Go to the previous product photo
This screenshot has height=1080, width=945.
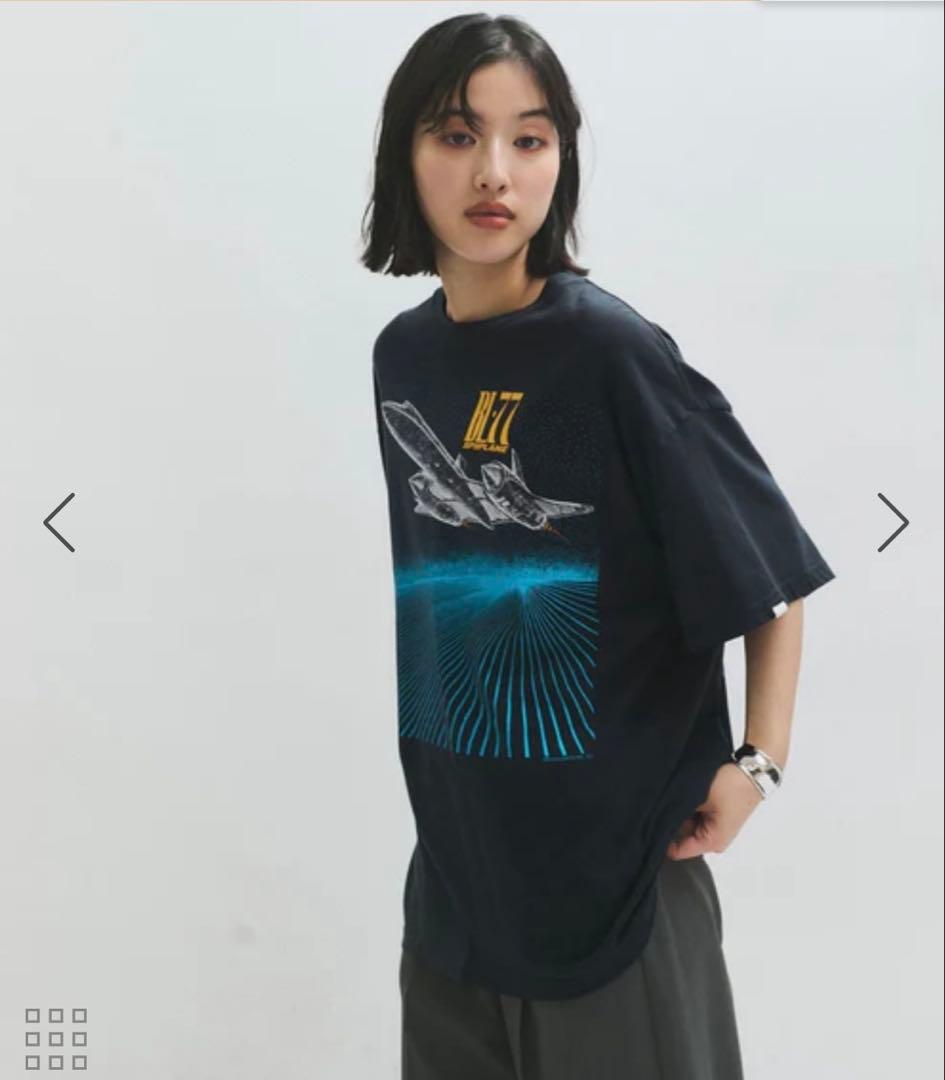tap(59, 522)
